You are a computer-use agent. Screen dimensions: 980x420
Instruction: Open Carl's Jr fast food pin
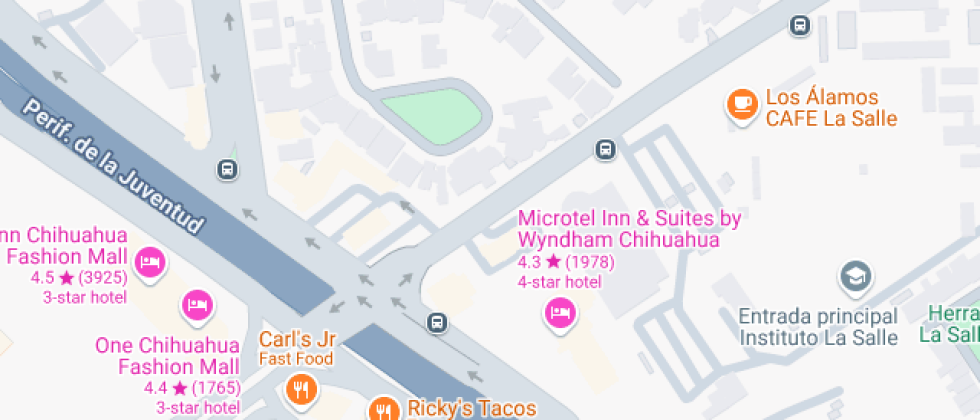pyautogui.click(x=301, y=389)
